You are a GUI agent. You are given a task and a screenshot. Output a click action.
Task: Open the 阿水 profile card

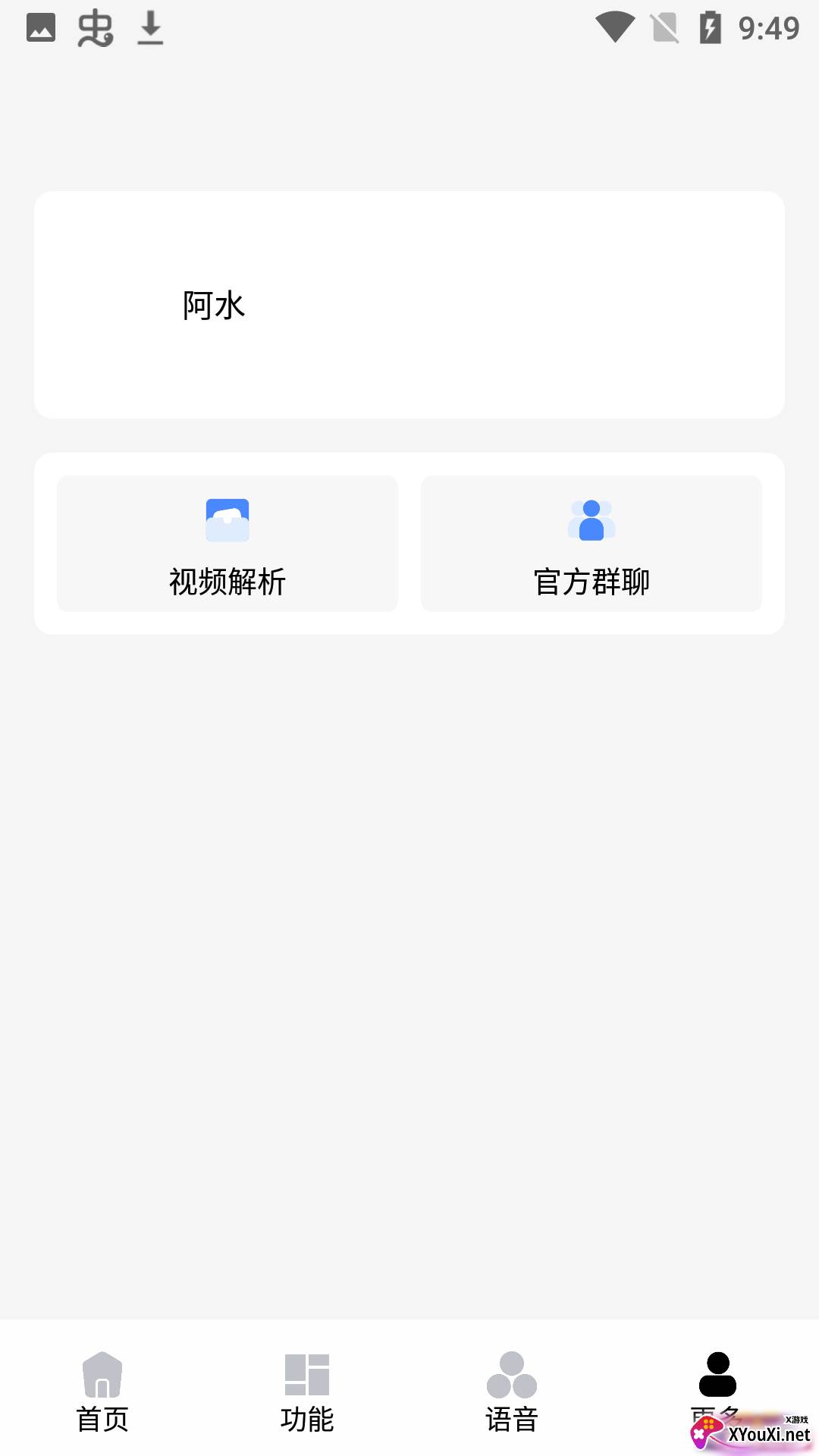pos(409,305)
